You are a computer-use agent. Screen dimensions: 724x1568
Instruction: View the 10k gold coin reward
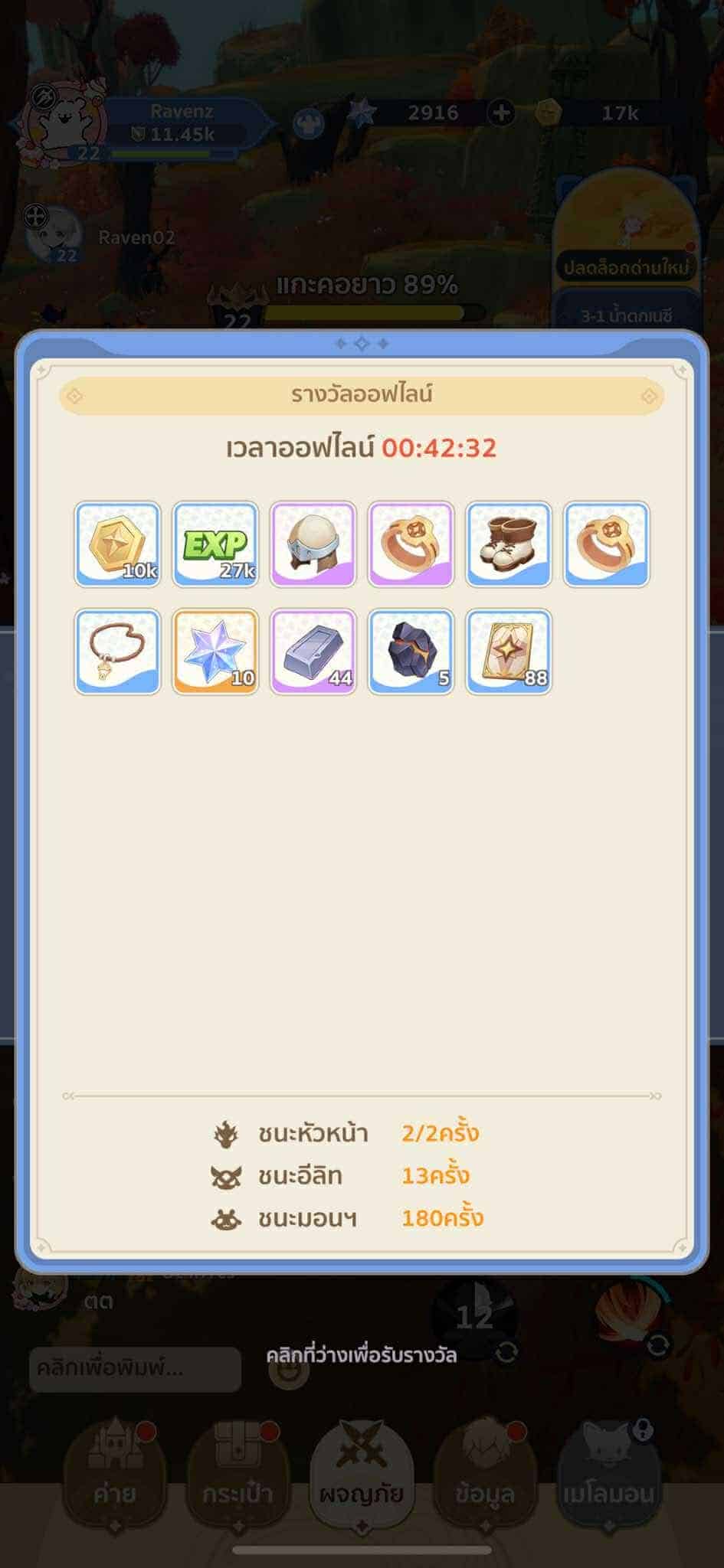pos(117,544)
